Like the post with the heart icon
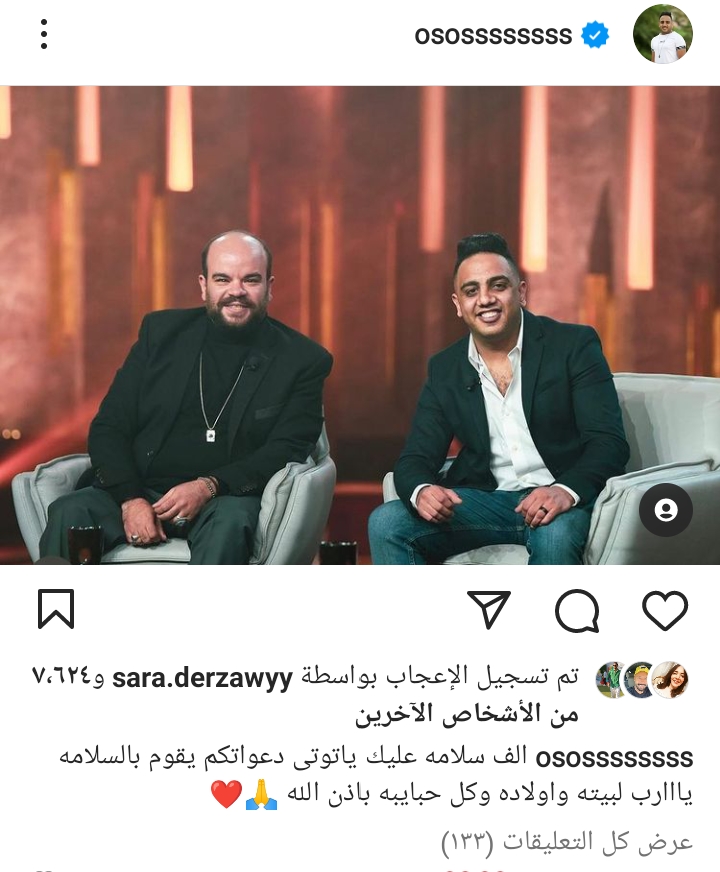 [664, 609]
